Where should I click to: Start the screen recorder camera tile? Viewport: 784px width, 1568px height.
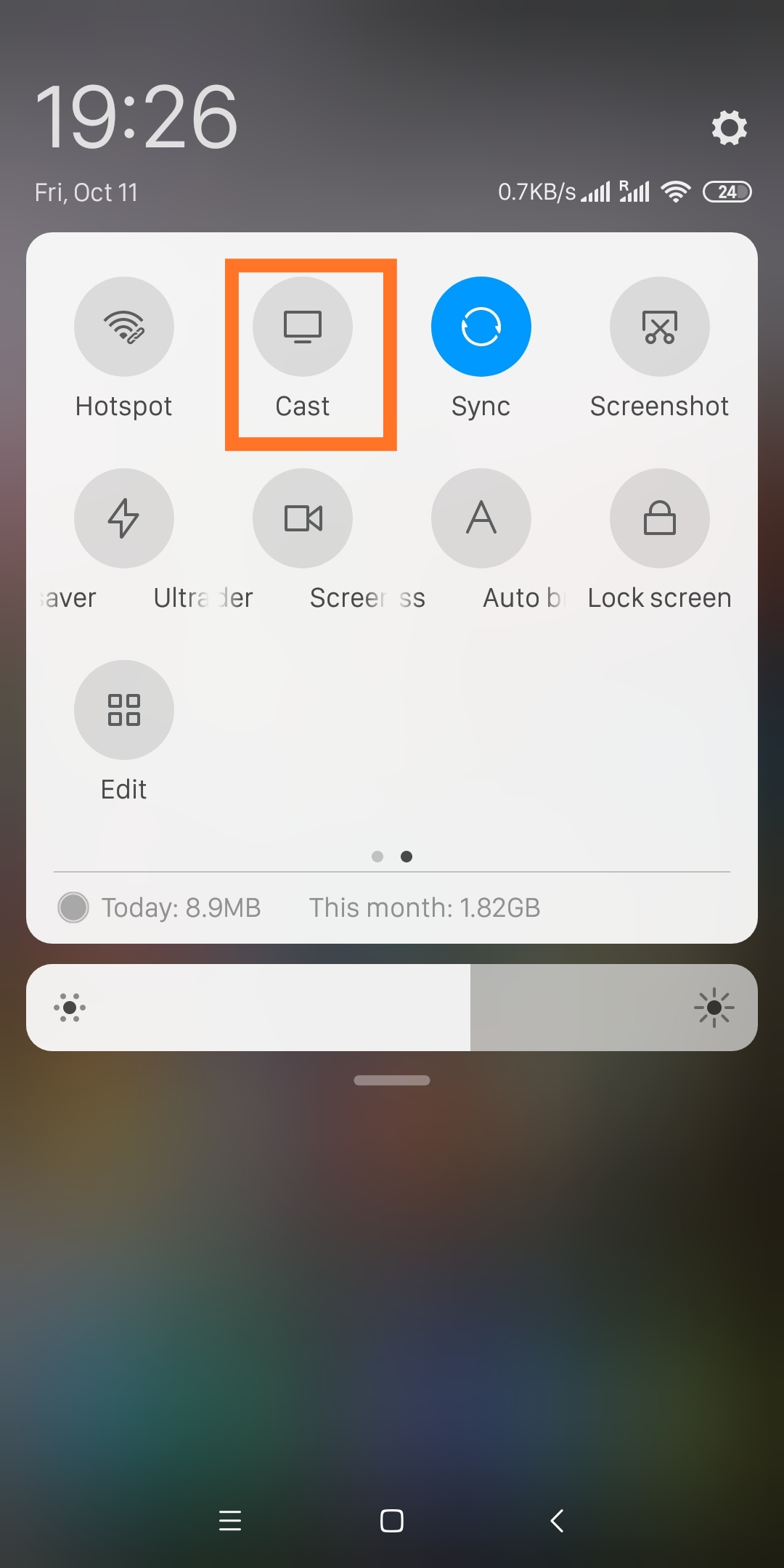tap(303, 518)
